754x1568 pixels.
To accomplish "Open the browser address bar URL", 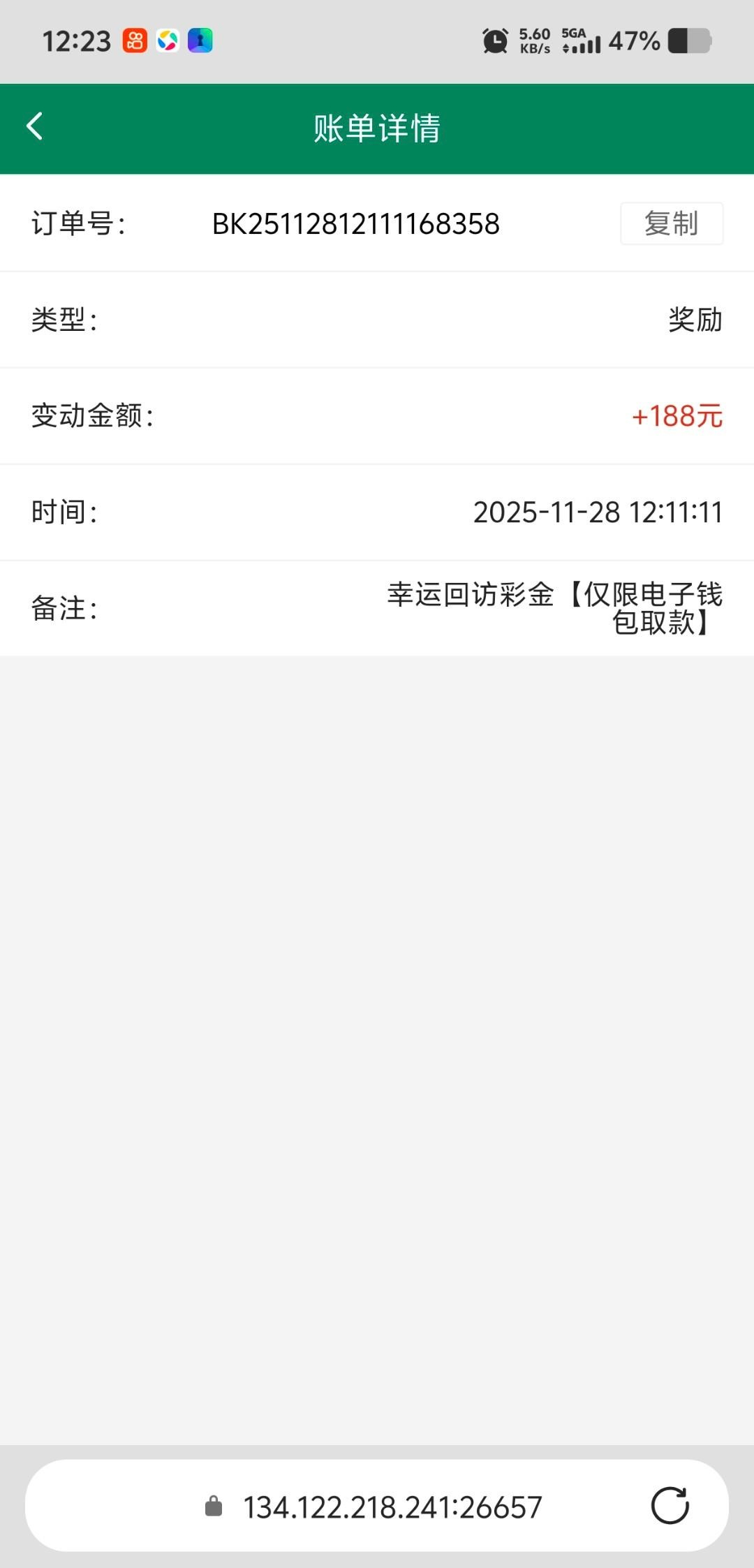I will coord(392,1507).
